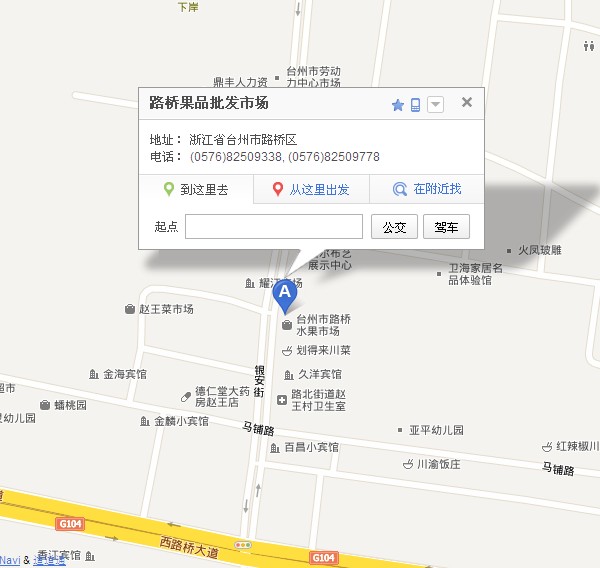Viewport: 600px width, 568px height.
Task: Tap the blue A map marker
Action: click(284, 293)
